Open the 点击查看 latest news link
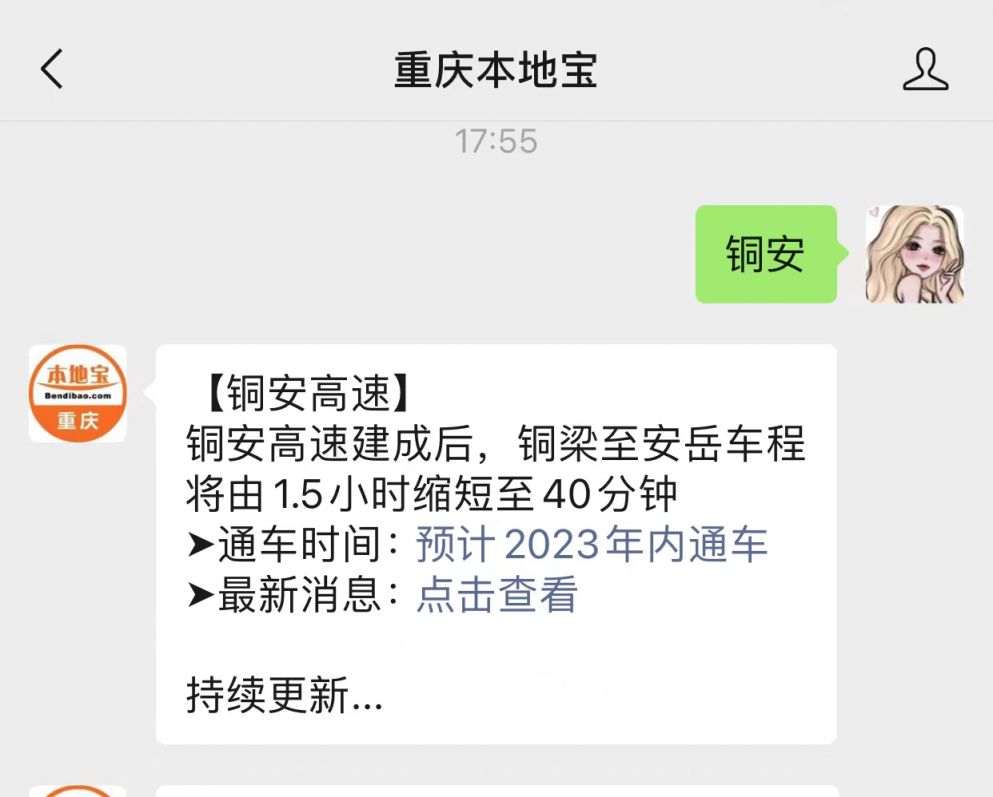The height and width of the screenshot is (797, 993). coord(497,595)
